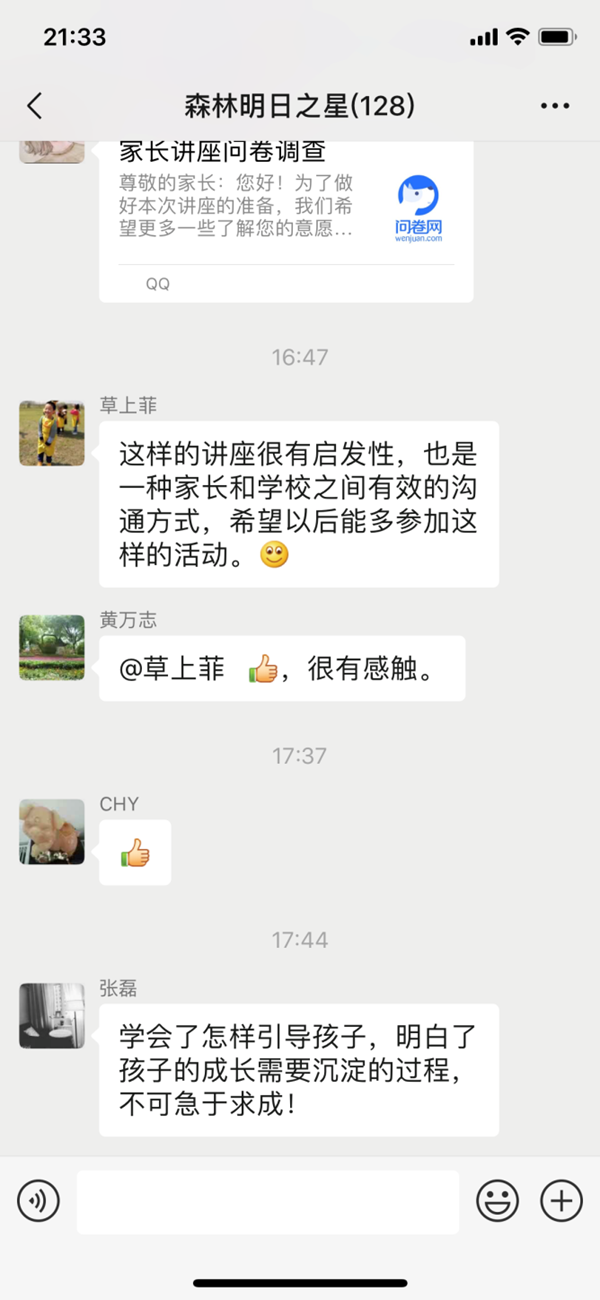The width and height of the screenshot is (600, 1300).
Task: Open the group chat overflow menu
Action: [x=554, y=106]
